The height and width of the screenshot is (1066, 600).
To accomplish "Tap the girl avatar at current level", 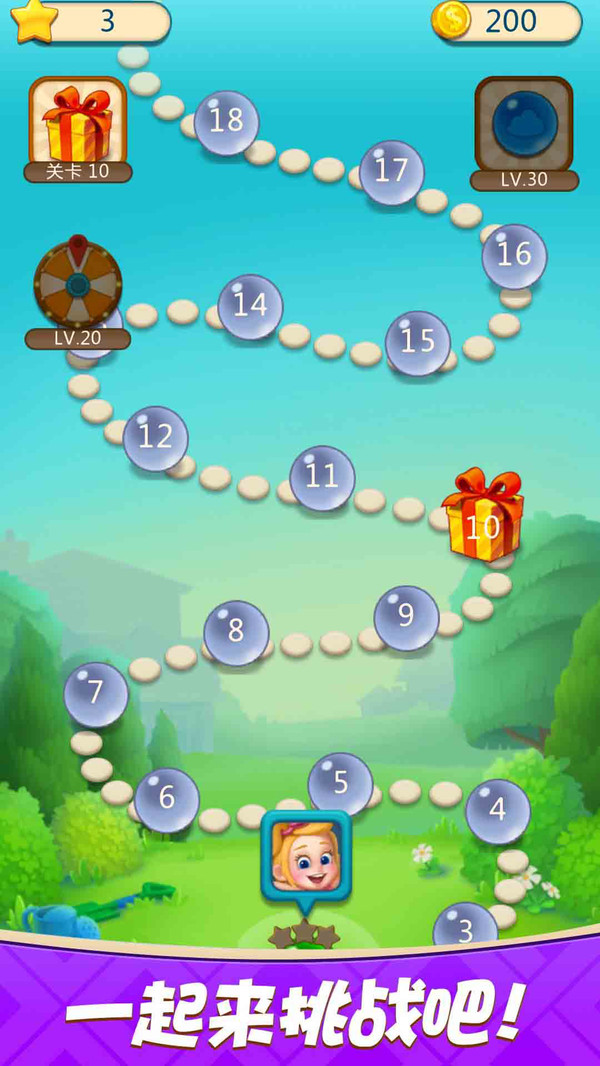I will pyautogui.click(x=305, y=855).
